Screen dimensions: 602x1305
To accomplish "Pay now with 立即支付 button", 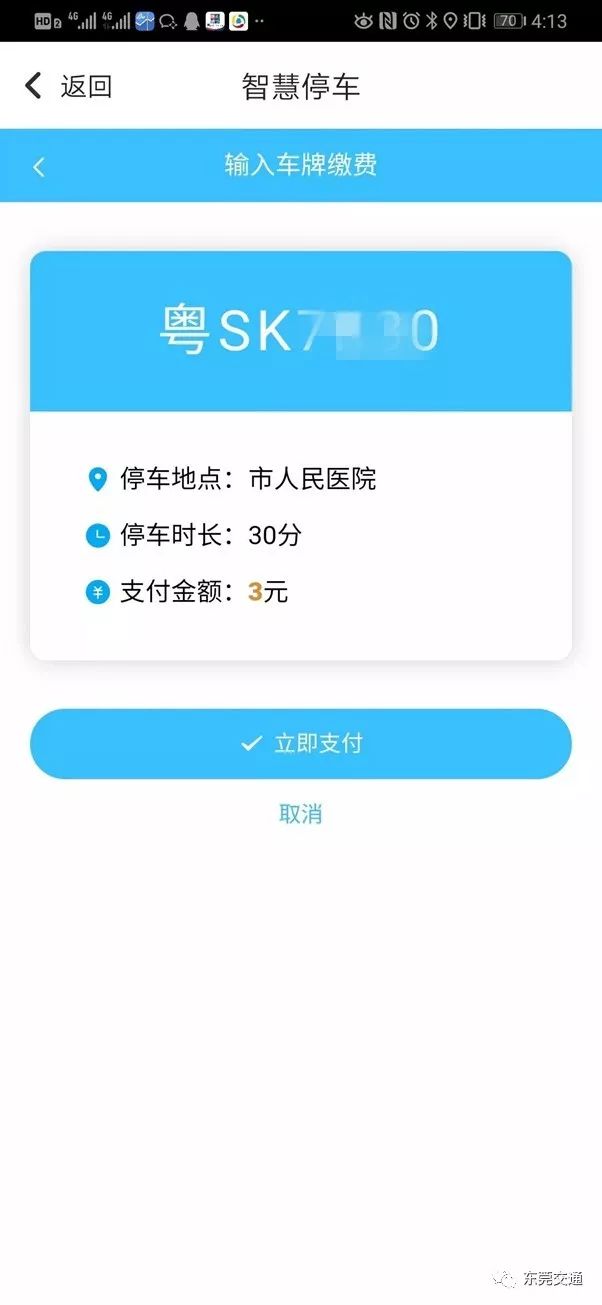I will tap(300, 744).
